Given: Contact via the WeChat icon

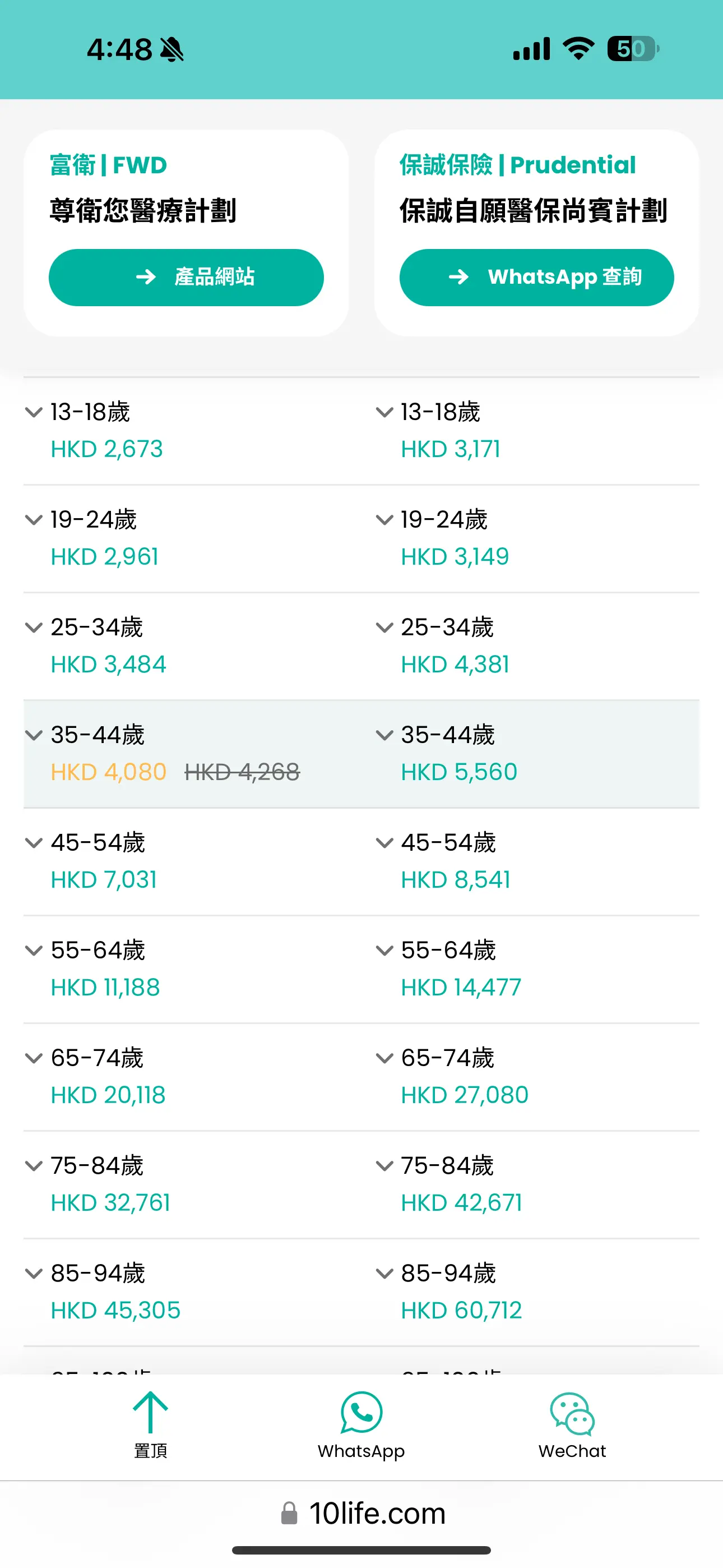Looking at the screenshot, I should point(572,1425).
